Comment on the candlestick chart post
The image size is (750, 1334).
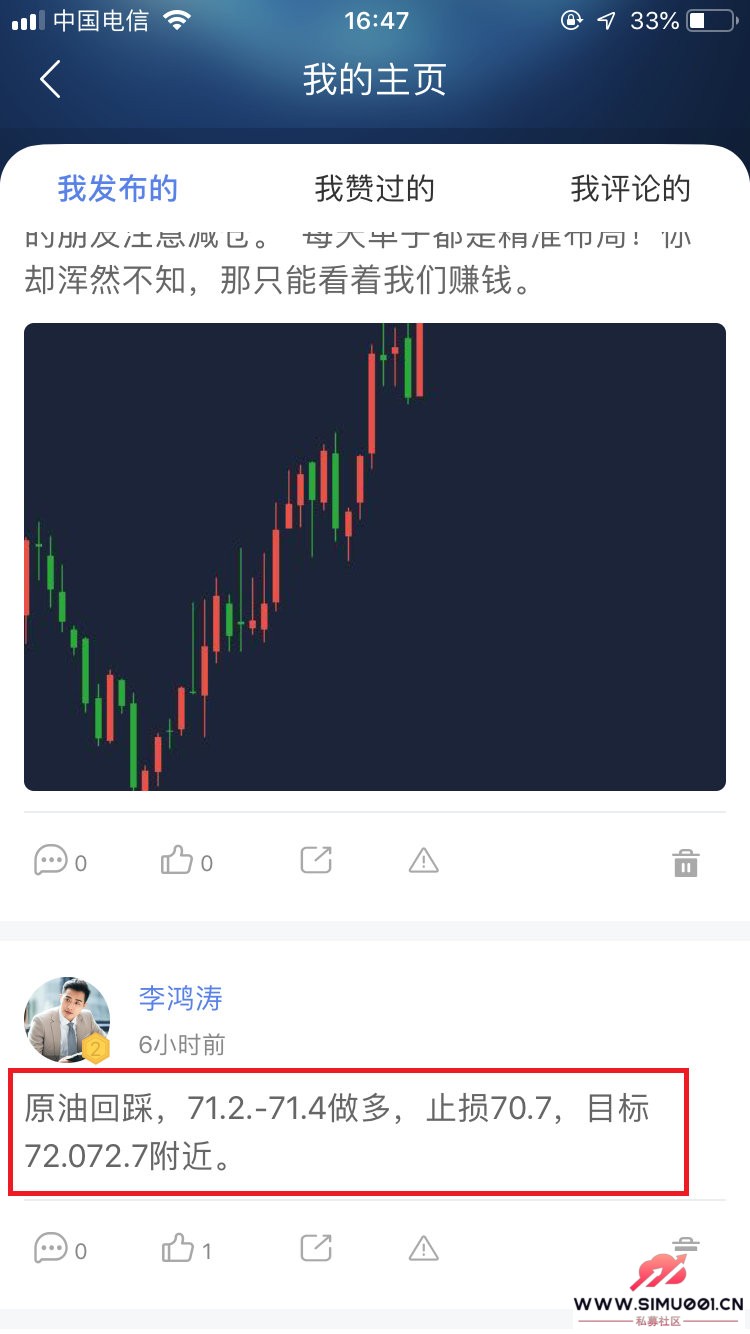coord(52,861)
